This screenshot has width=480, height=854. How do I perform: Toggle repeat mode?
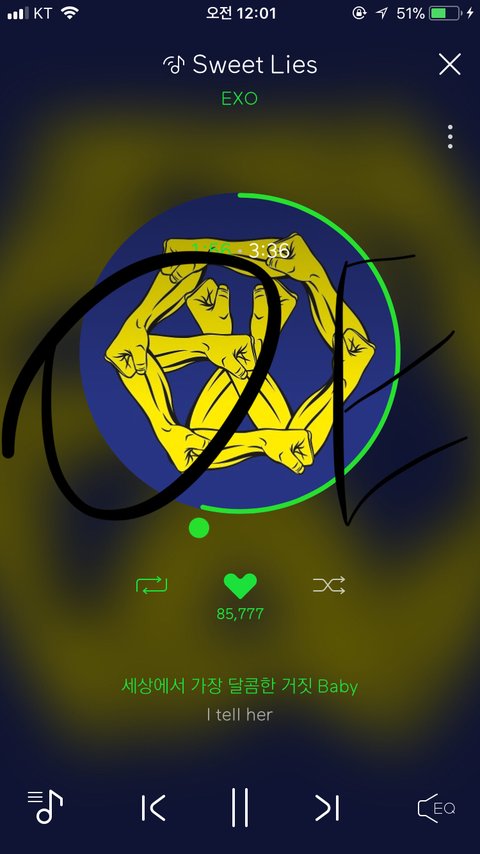coord(151,585)
